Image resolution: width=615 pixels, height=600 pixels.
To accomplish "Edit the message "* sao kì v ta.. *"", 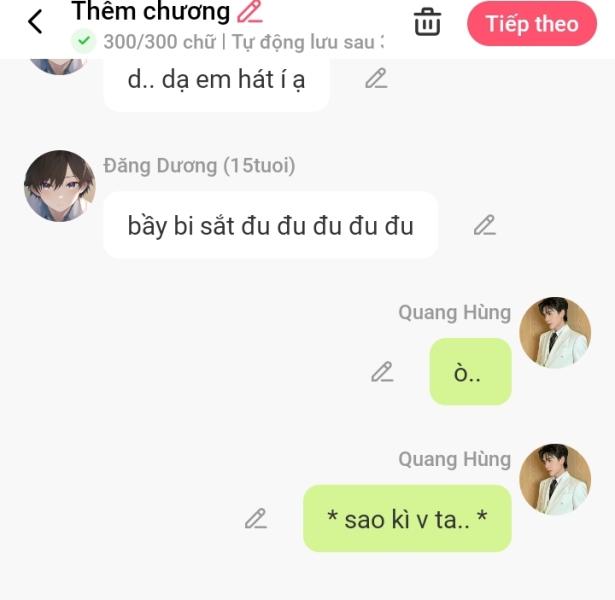I will tap(256, 519).
